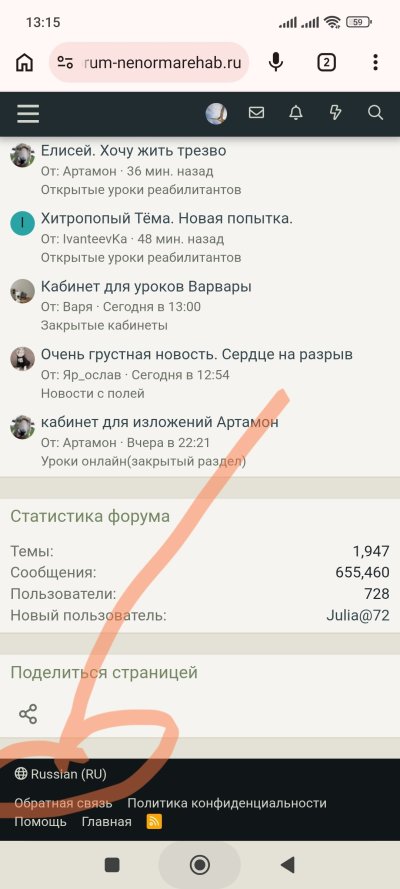Screen dimensions: 400x889
Task: Open thread Хитропопый Тёма. Новая попытка.
Action: (x=167, y=218)
